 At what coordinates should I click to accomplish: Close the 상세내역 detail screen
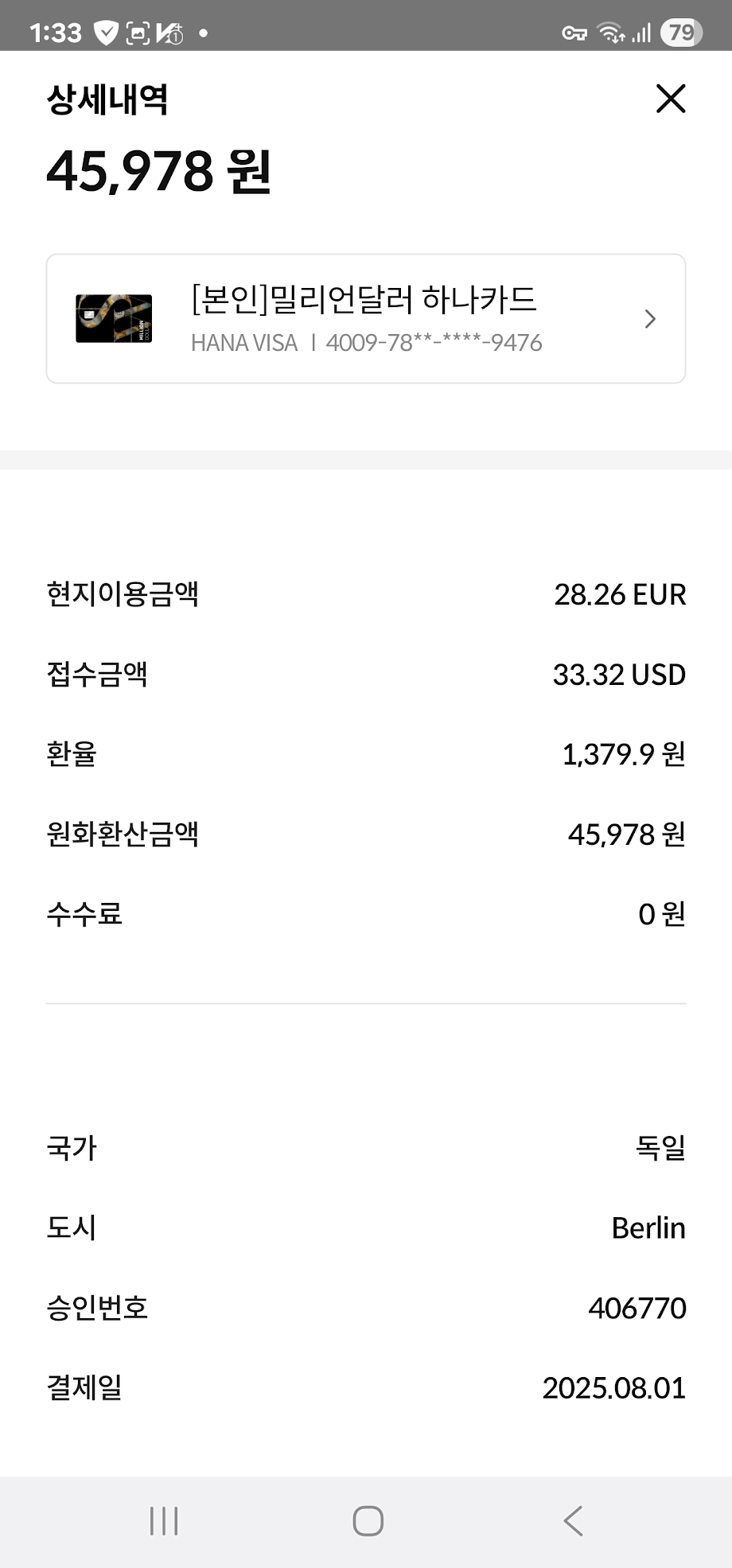670,99
